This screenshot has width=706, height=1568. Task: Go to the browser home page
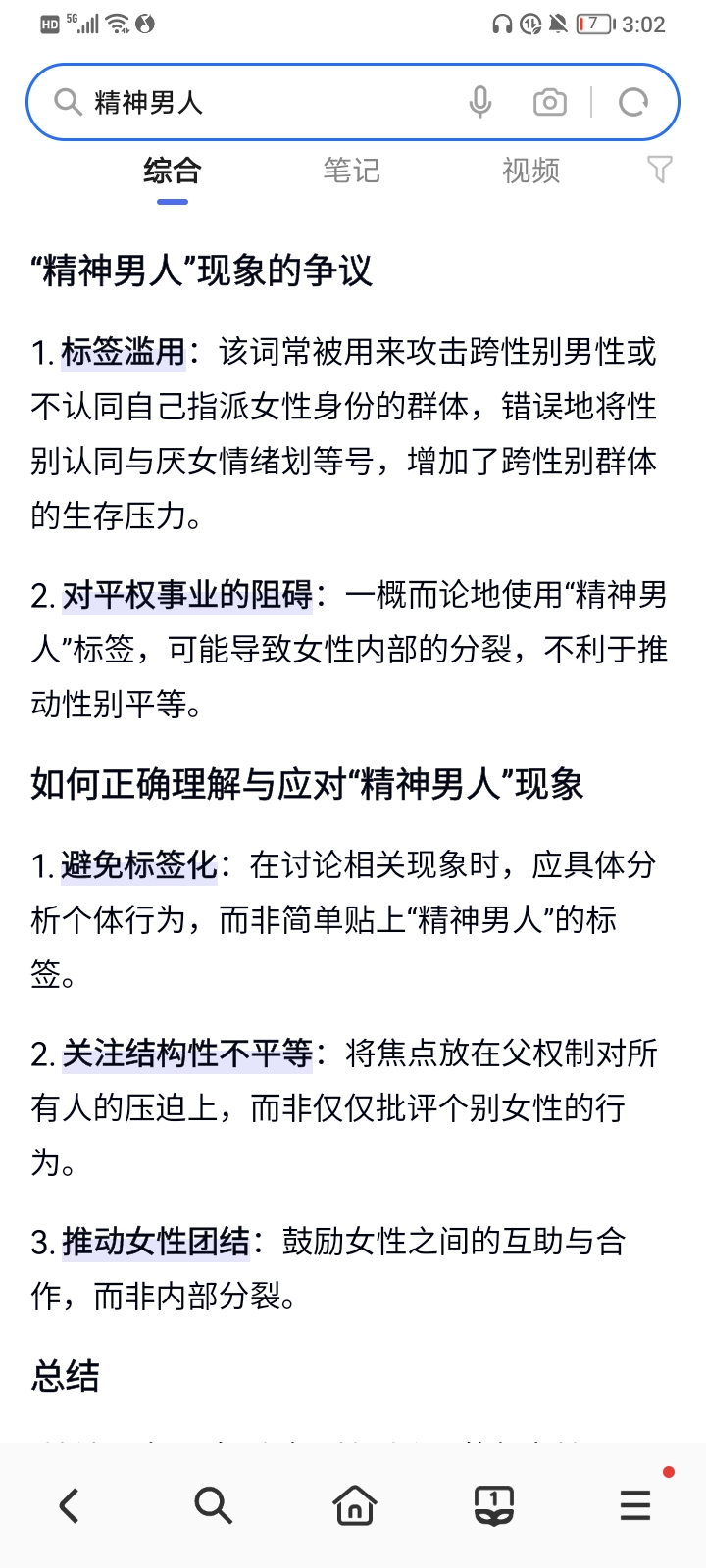click(x=354, y=1505)
